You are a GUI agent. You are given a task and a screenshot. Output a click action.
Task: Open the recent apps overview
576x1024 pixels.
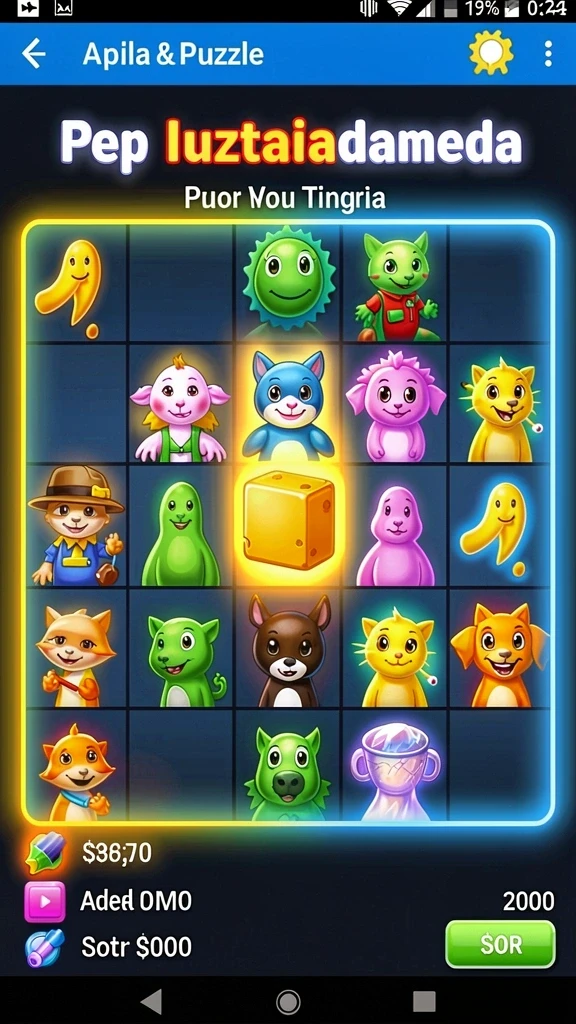(x=424, y=1000)
